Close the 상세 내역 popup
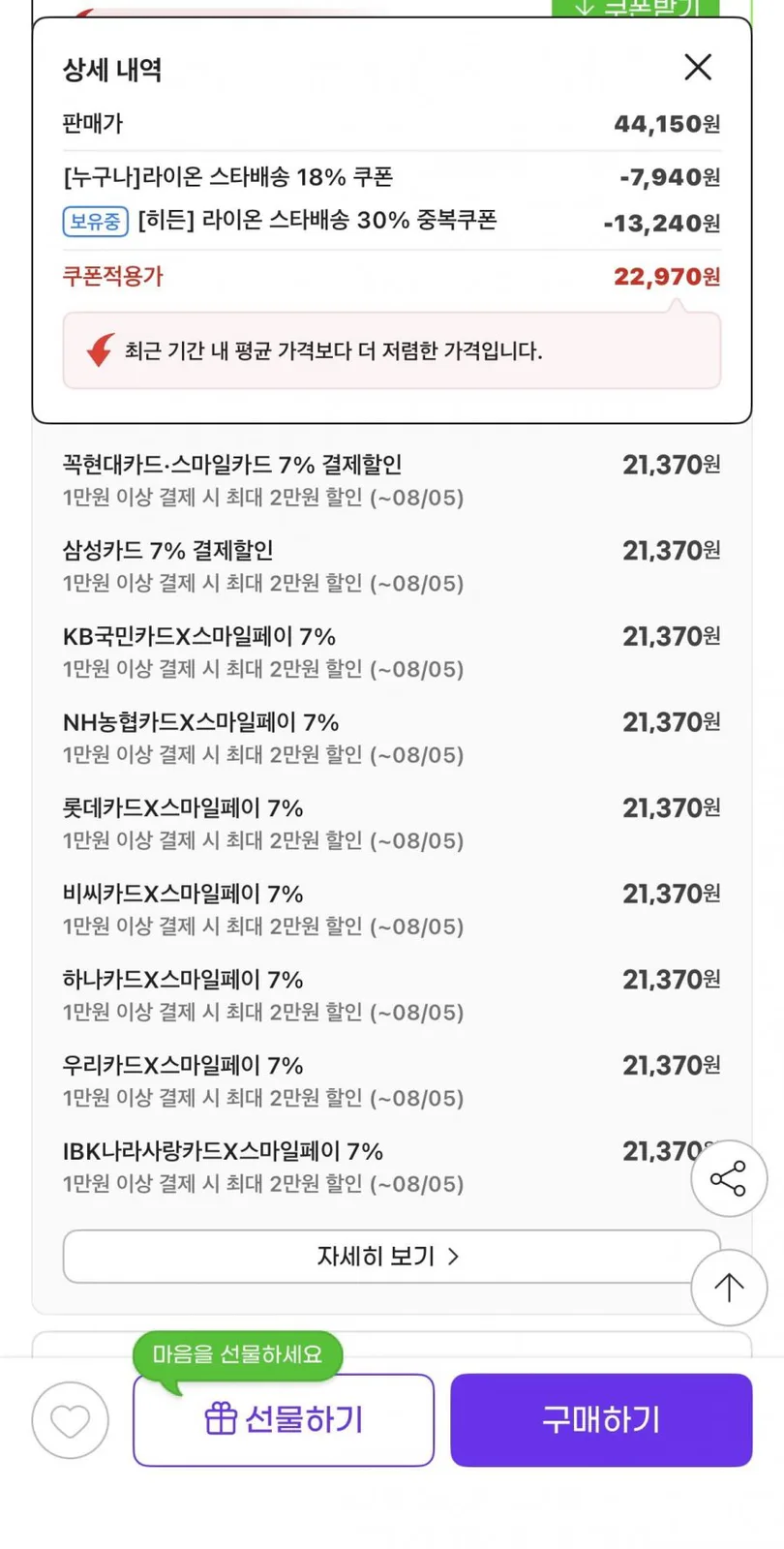The height and width of the screenshot is (1549, 784). 698,67
